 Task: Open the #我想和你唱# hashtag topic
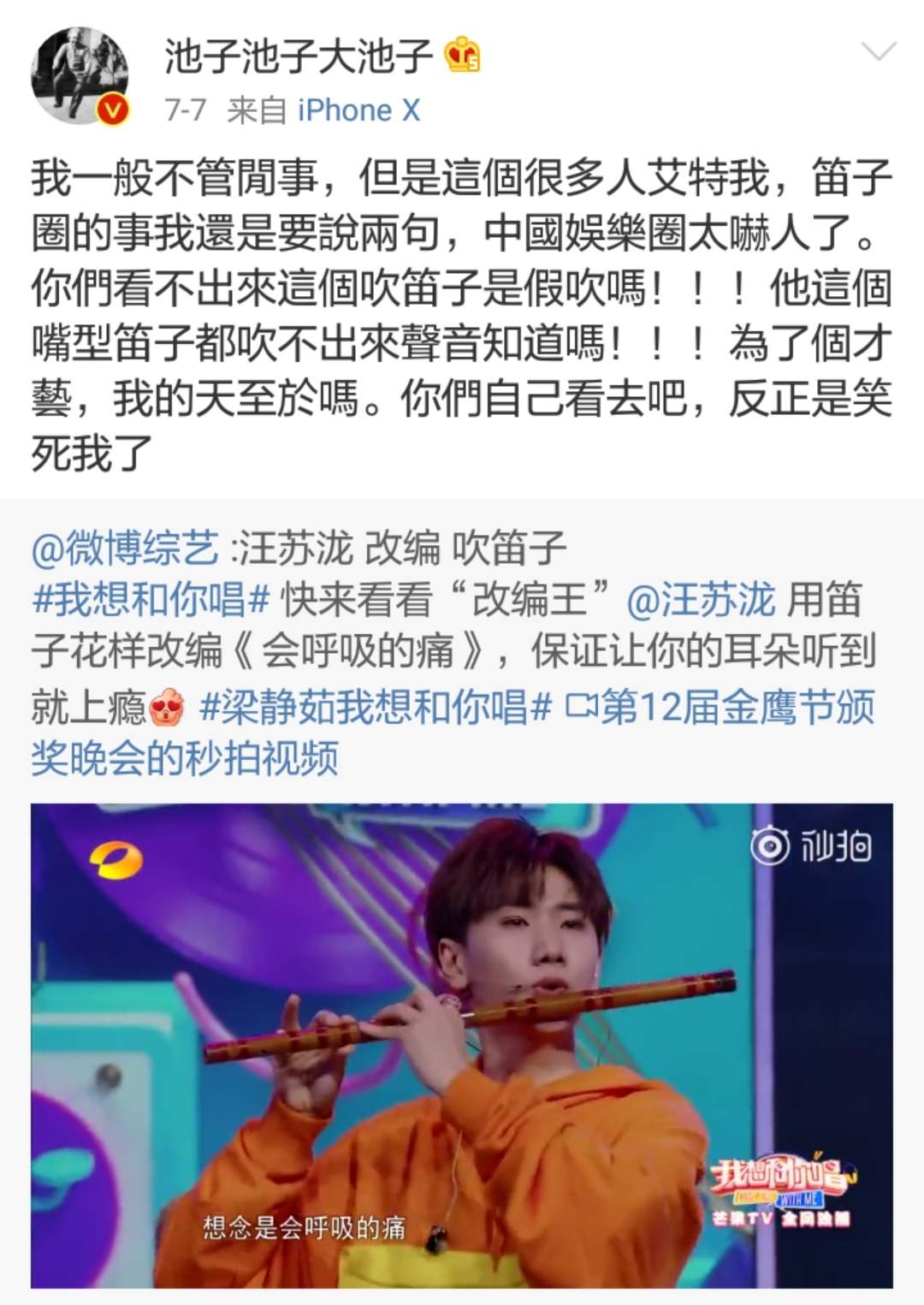tap(151, 601)
